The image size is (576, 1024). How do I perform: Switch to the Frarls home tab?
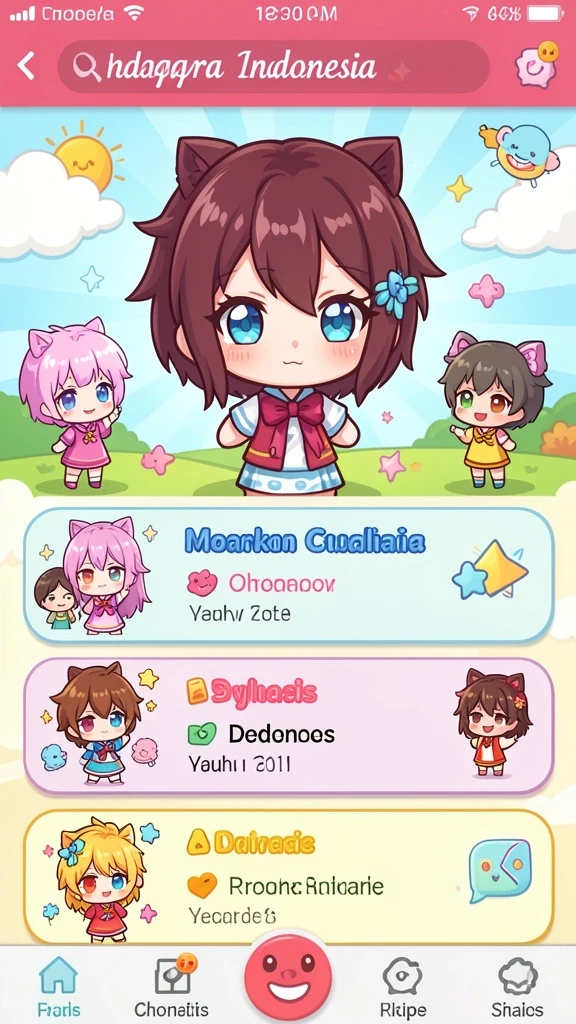point(58,987)
